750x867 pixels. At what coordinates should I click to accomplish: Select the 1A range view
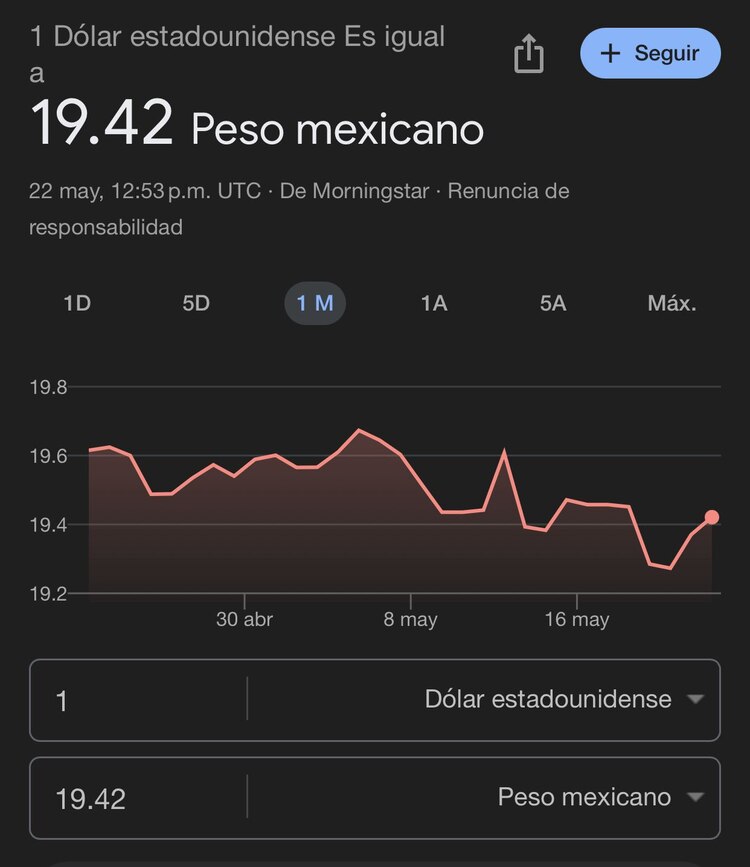[x=434, y=304]
